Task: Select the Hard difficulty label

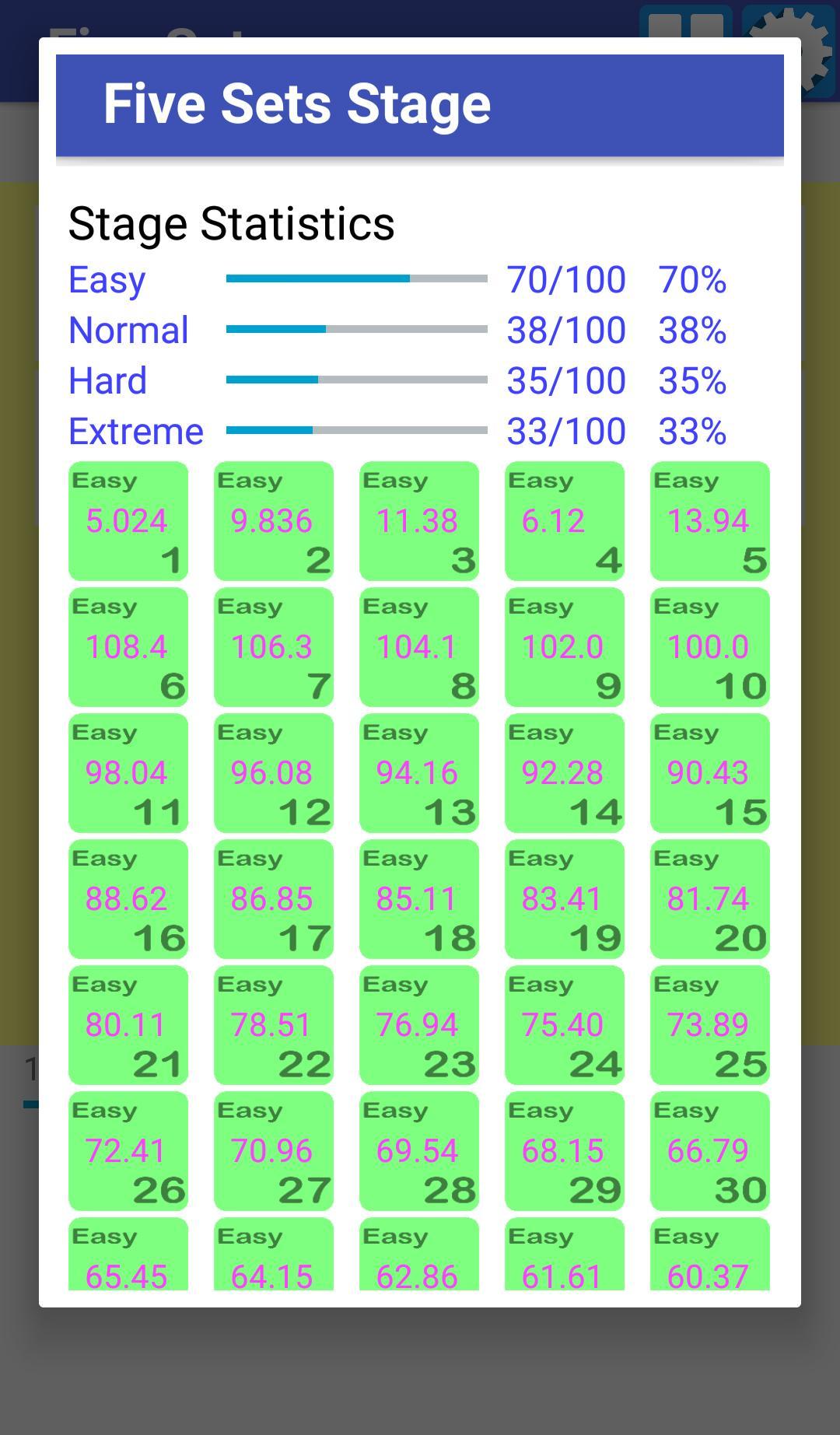Action: click(107, 380)
